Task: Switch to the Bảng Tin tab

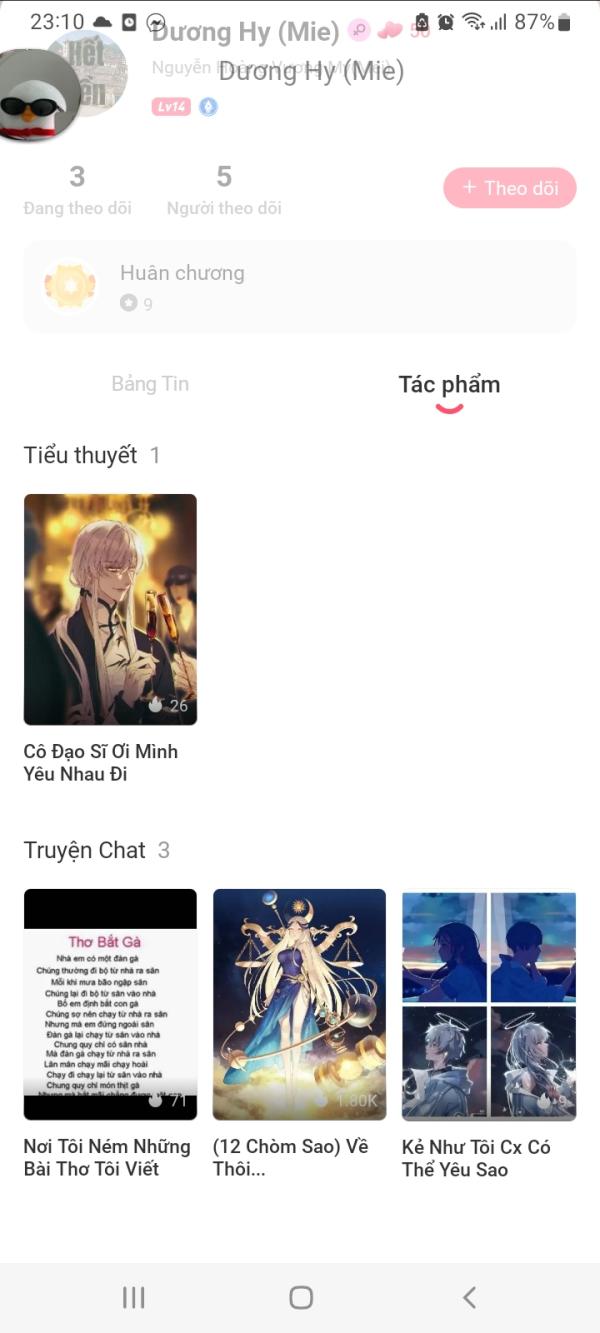Action: [150, 384]
